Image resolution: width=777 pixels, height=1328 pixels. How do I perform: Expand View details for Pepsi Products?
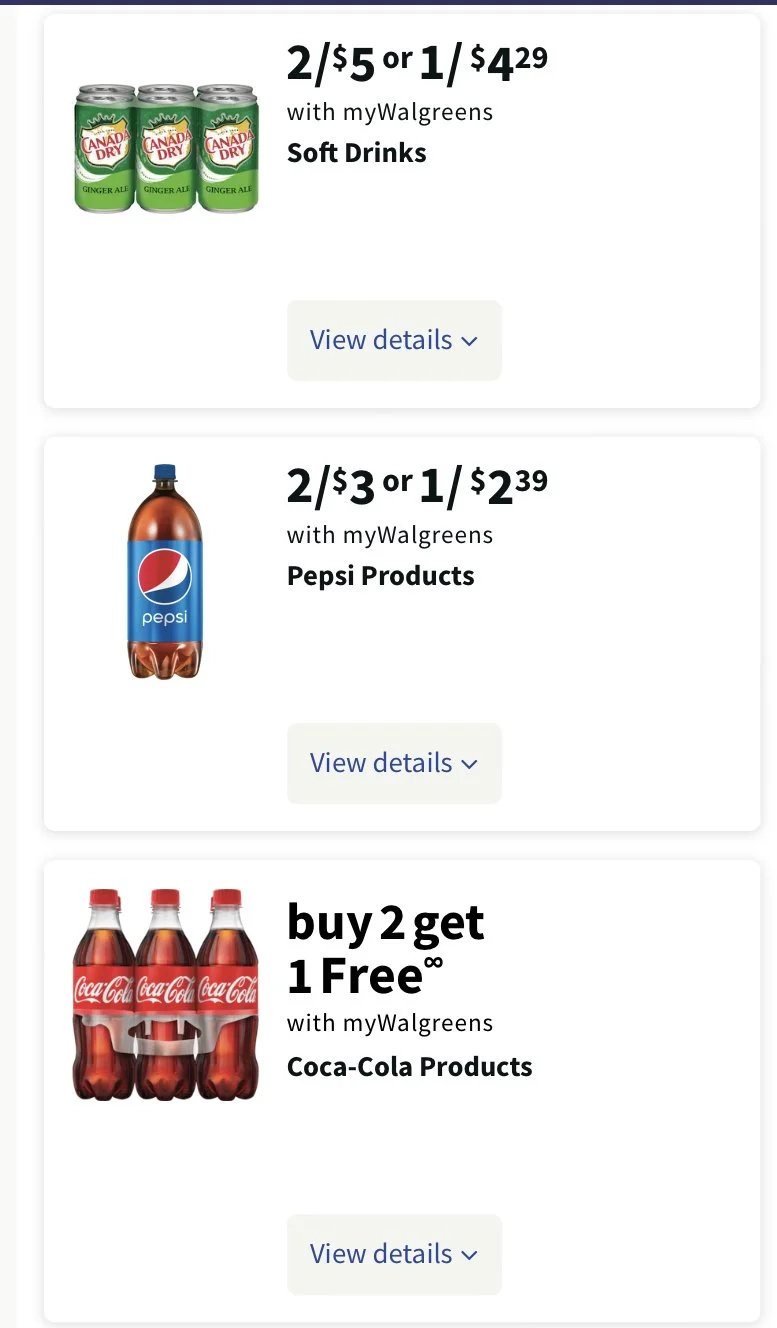tap(394, 763)
